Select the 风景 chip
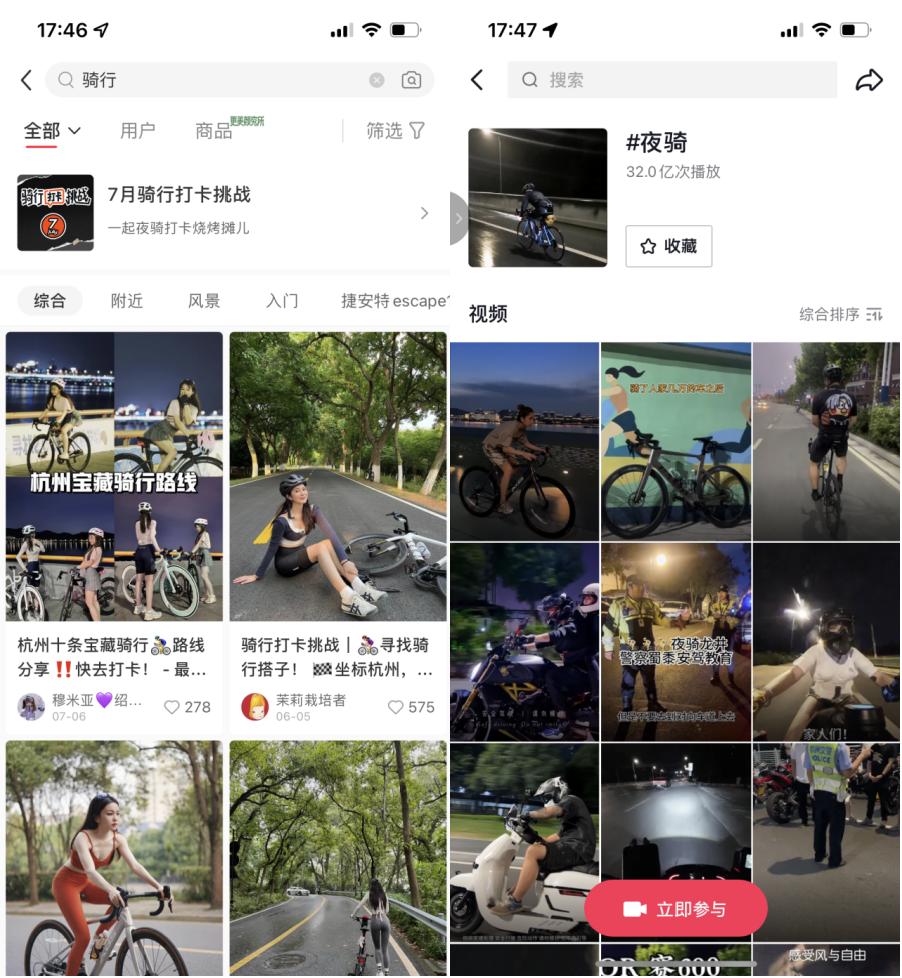Image resolution: width=902 pixels, height=978 pixels. click(204, 301)
